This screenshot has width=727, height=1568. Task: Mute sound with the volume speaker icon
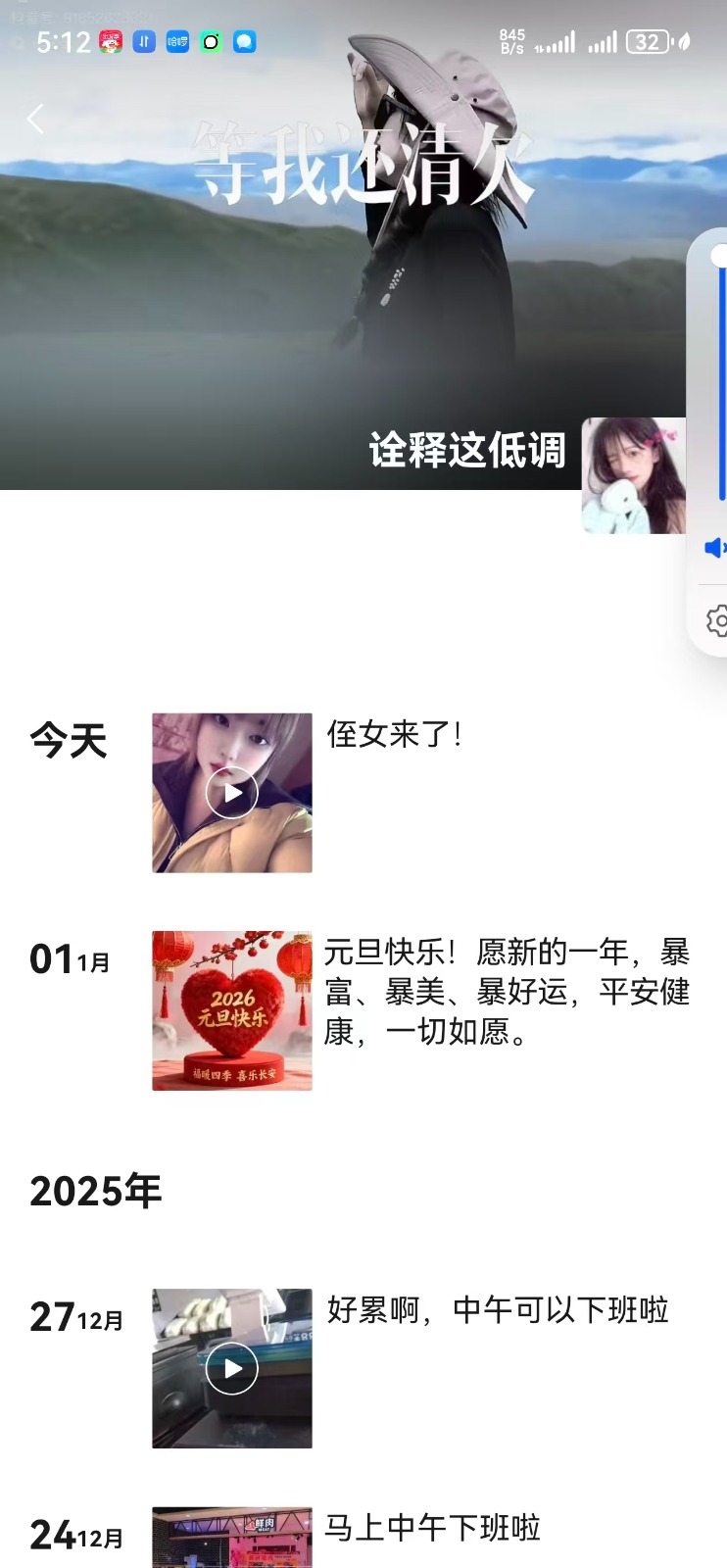point(715,548)
